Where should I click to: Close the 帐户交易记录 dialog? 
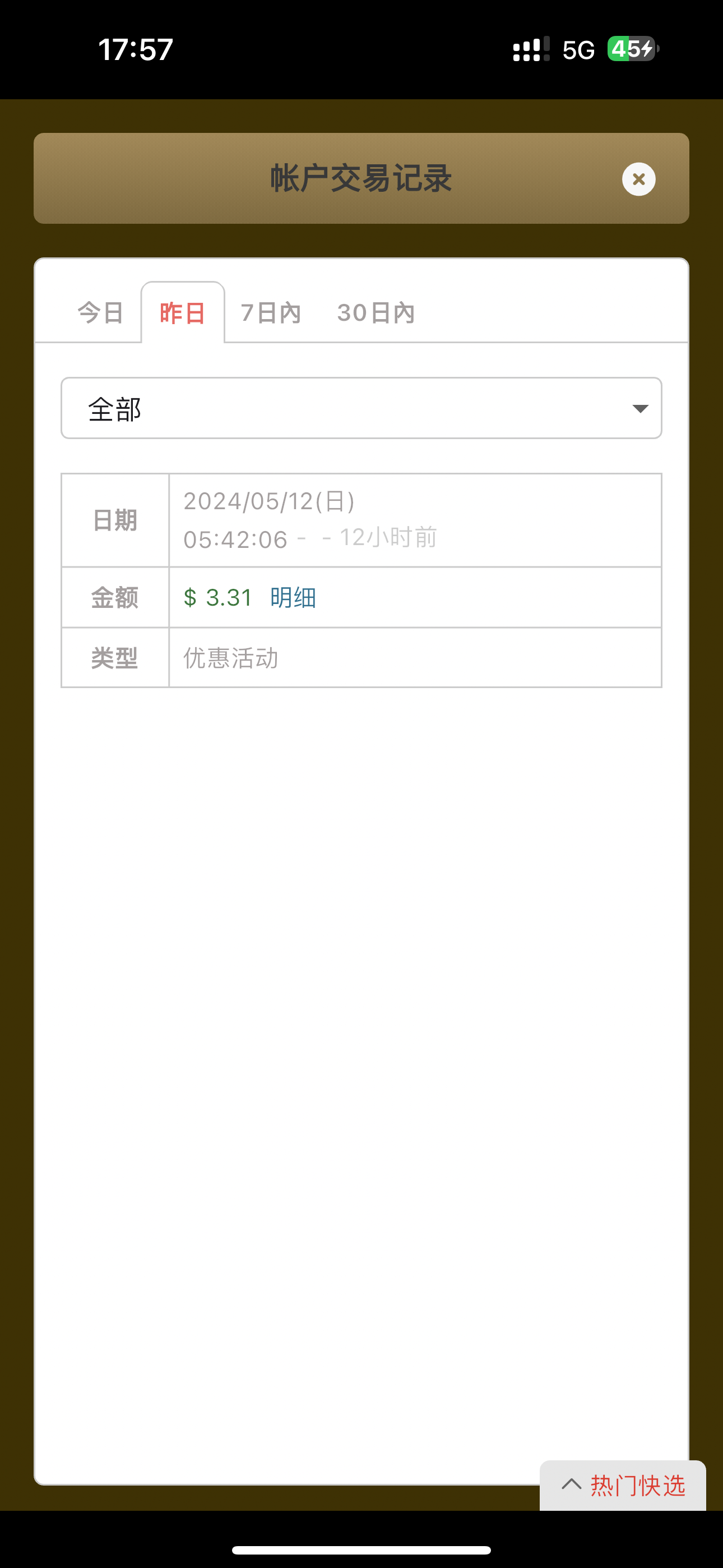[x=638, y=179]
